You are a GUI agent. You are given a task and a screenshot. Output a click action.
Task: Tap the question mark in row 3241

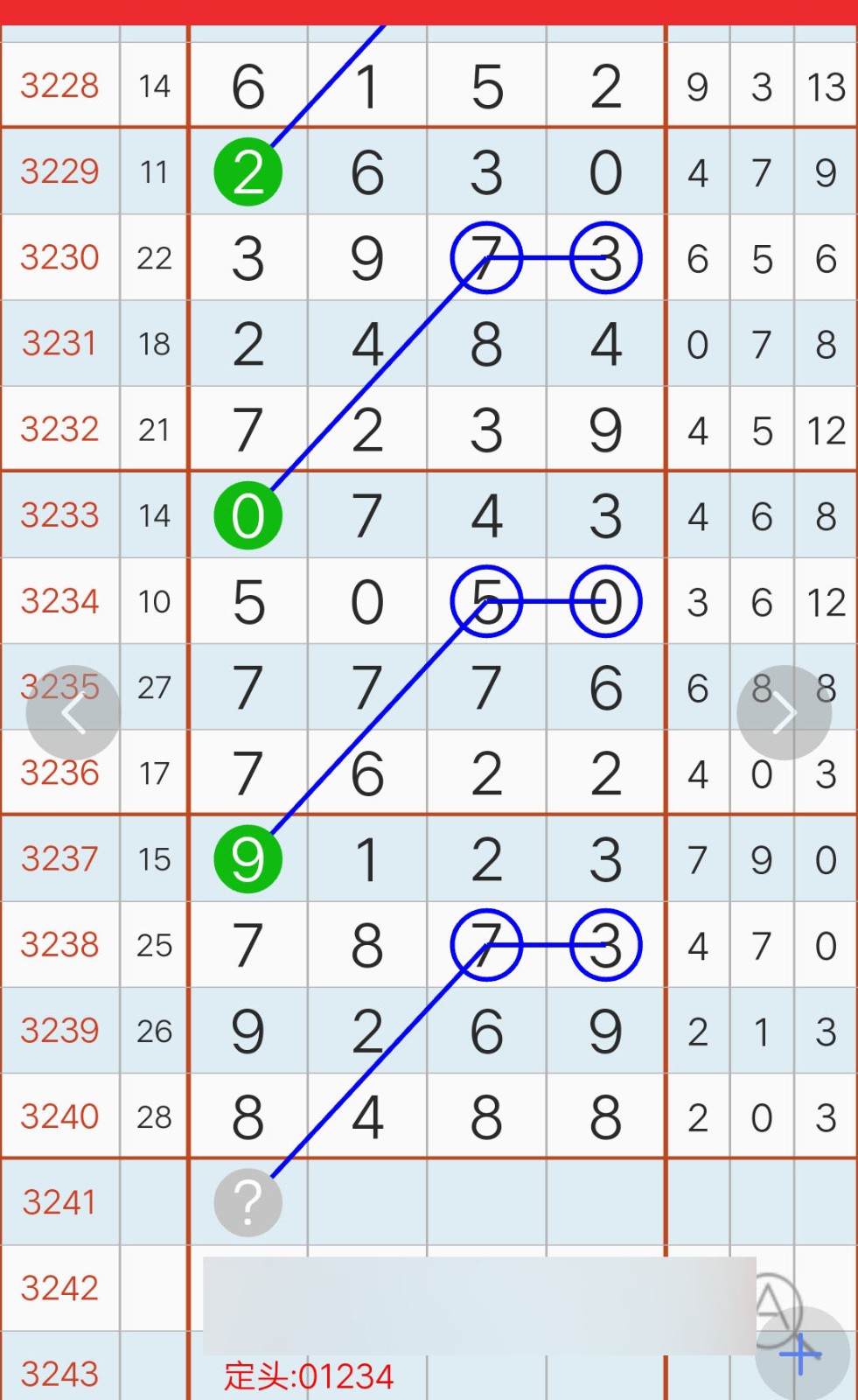point(248,1202)
